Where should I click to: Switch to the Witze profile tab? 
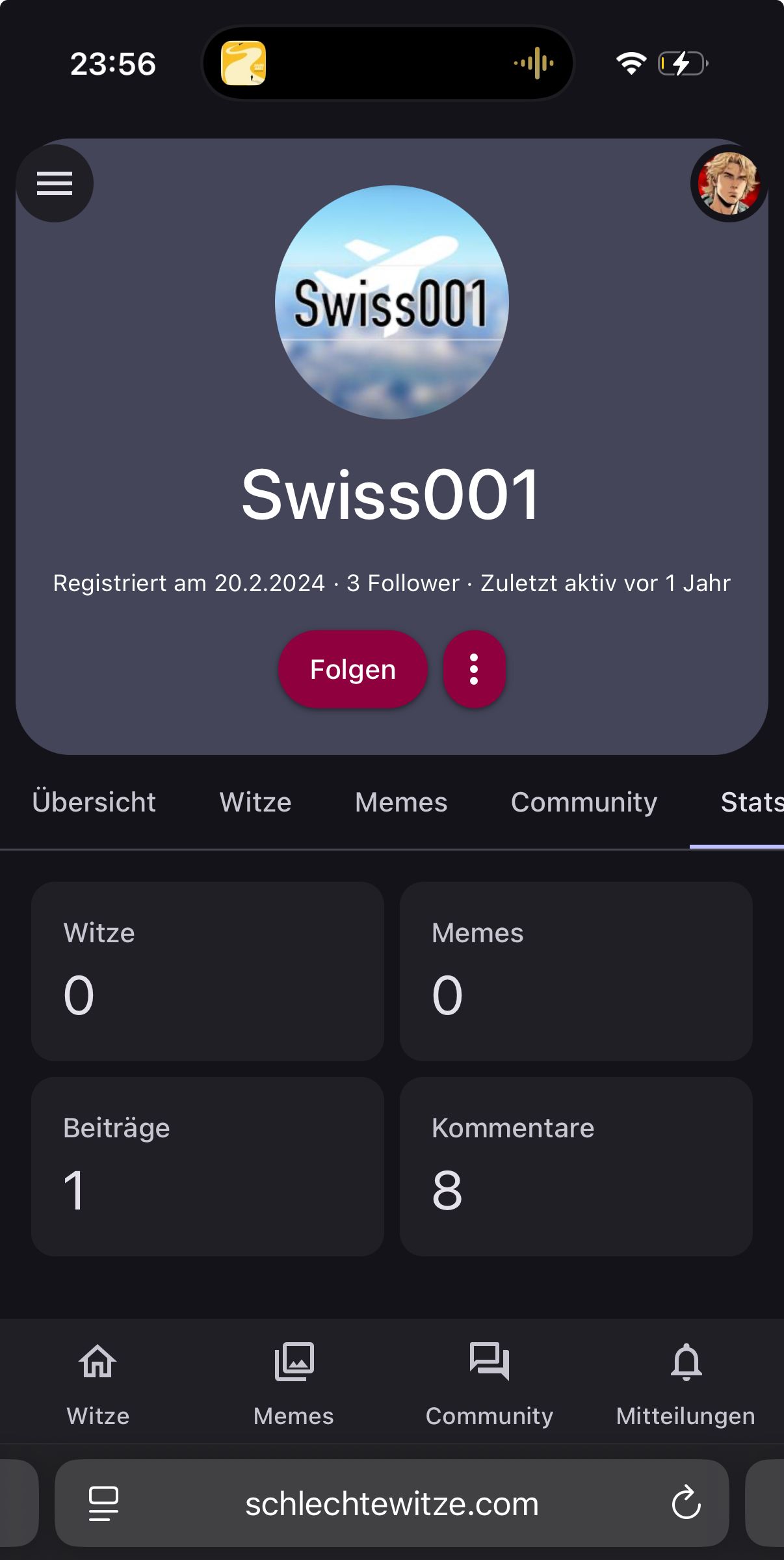click(x=255, y=802)
